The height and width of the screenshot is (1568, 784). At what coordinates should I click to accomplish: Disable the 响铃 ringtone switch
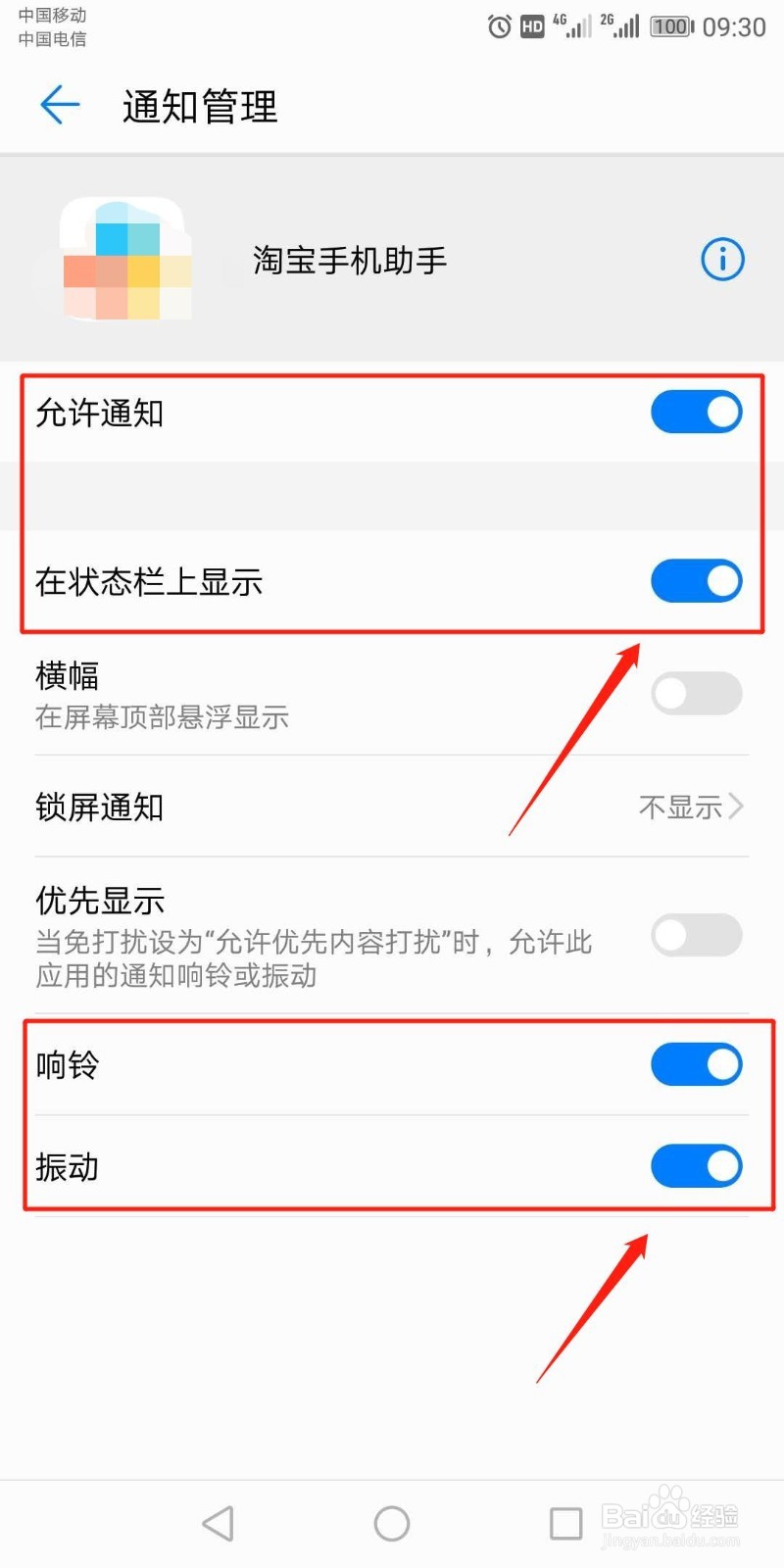coord(696,1064)
